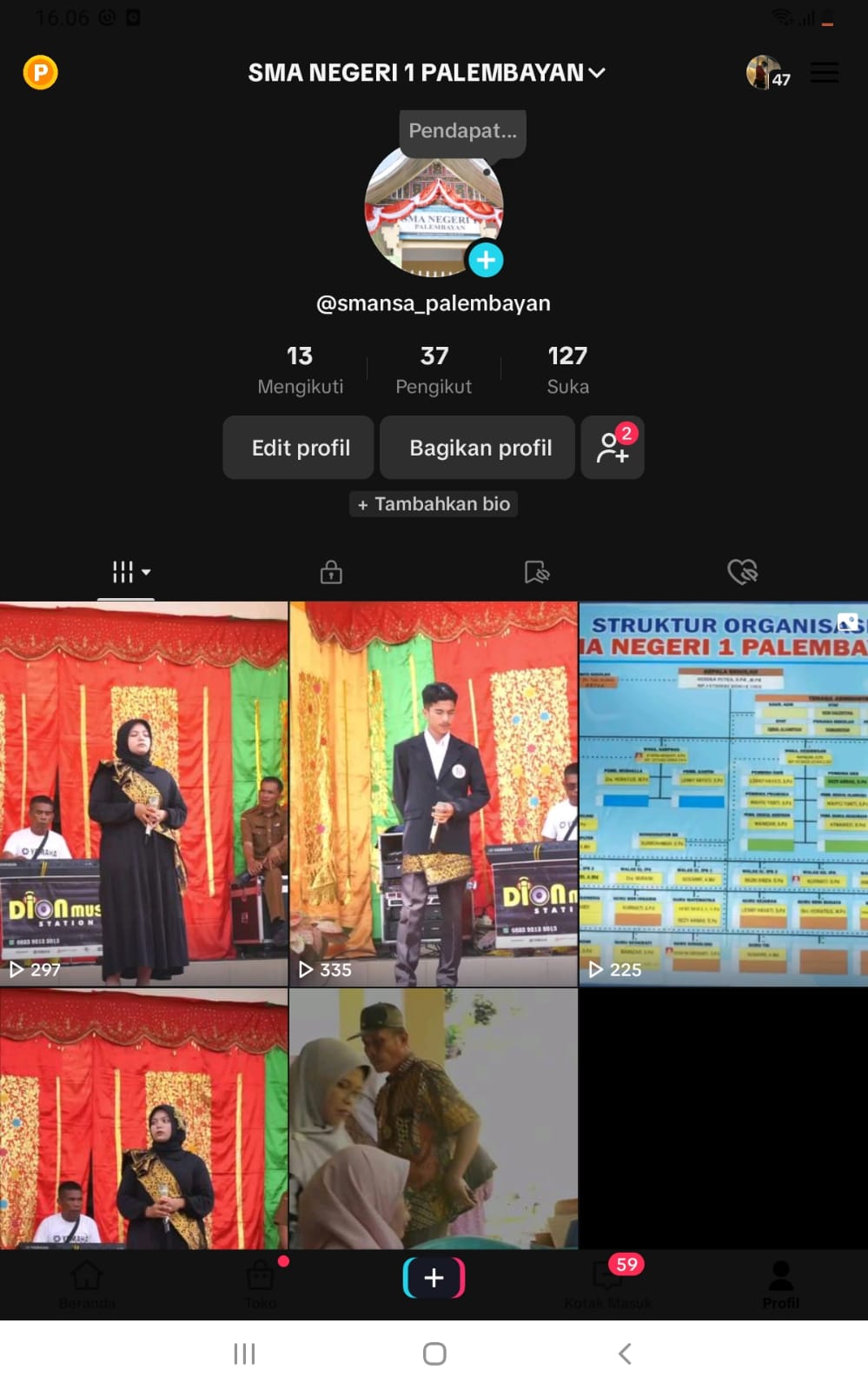Tap the system back button
Screen dimensions: 868x1390
click(624, 1353)
